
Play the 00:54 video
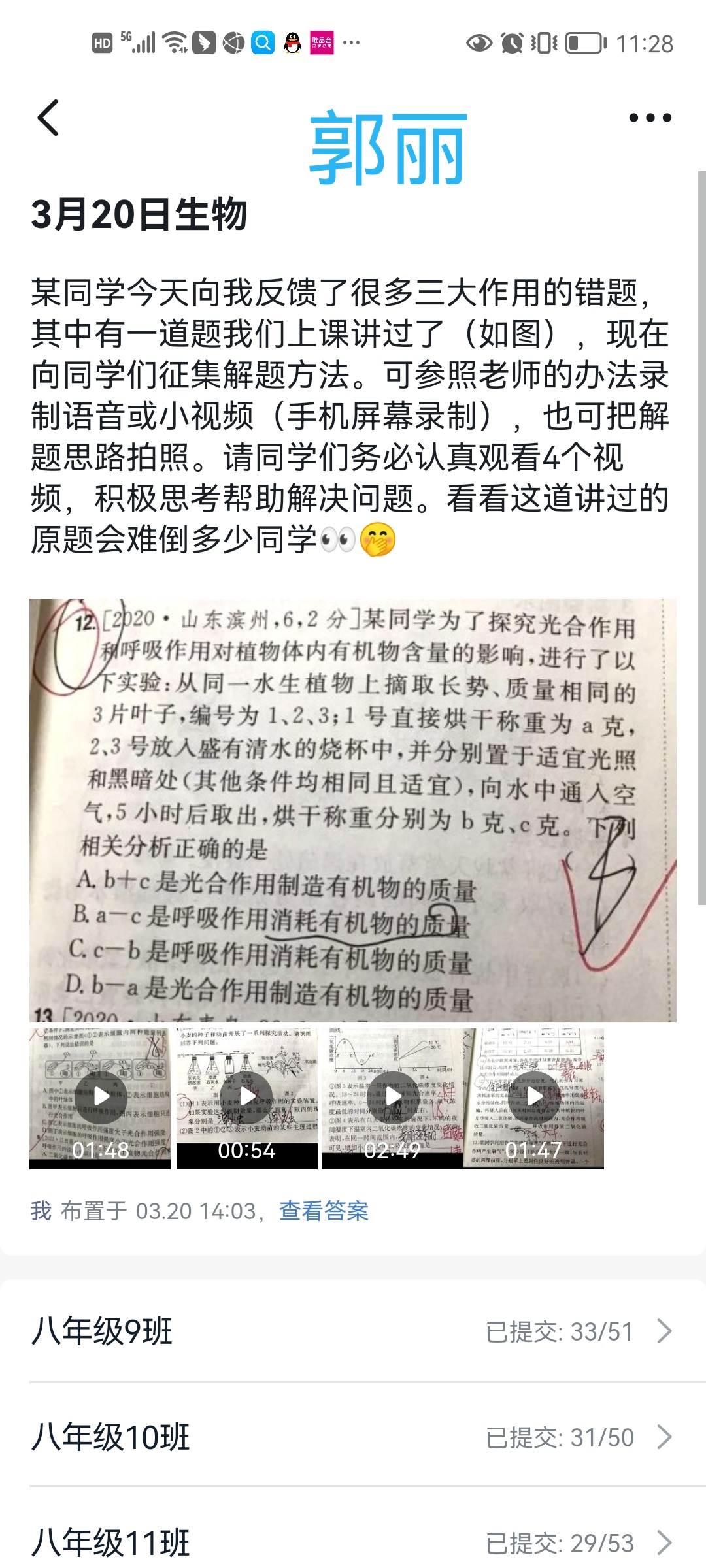coord(246,1098)
